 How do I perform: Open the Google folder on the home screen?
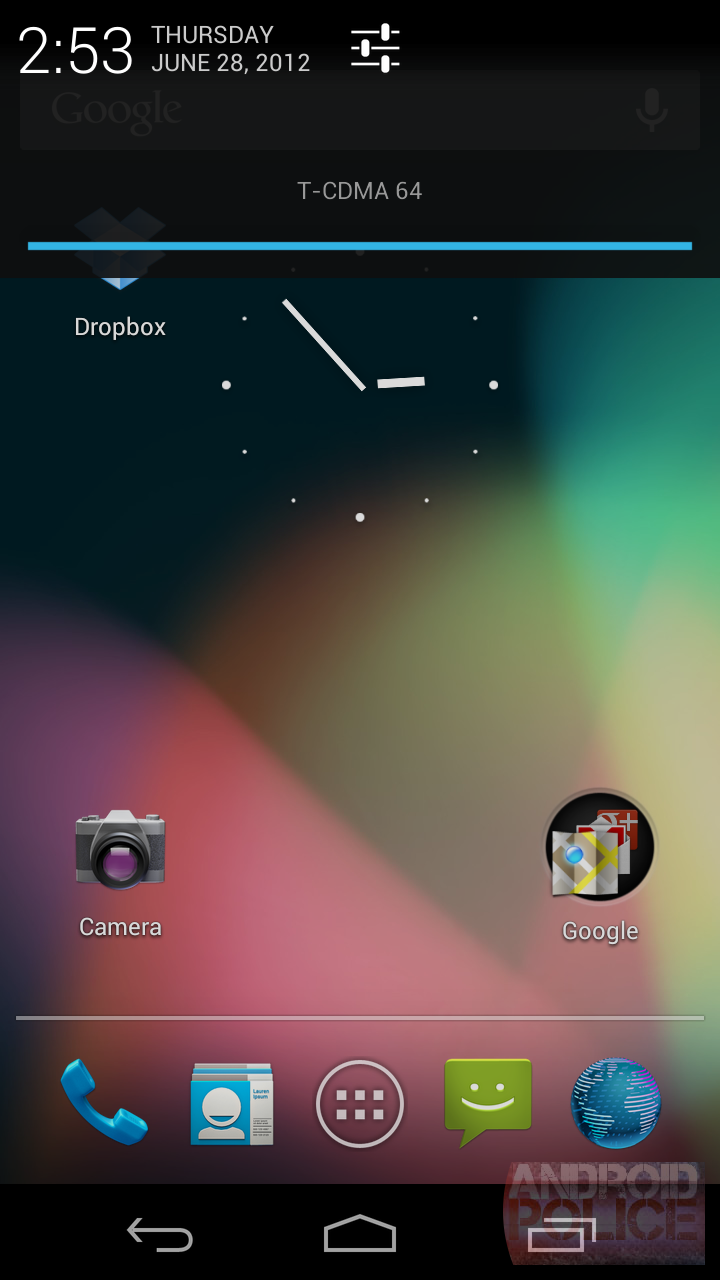click(x=599, y=845)
